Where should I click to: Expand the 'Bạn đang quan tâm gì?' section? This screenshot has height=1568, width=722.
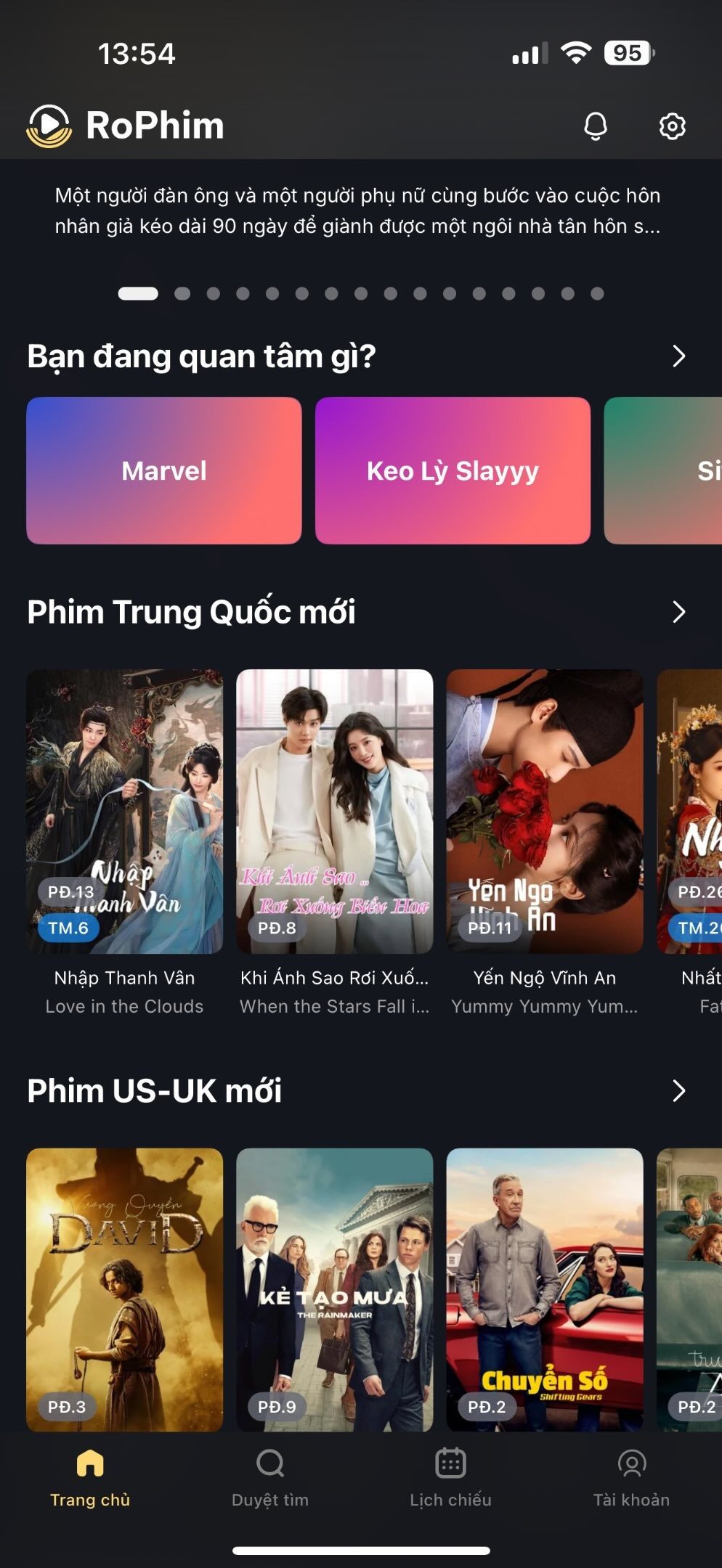pyautogui.click(x=678, y=356)
